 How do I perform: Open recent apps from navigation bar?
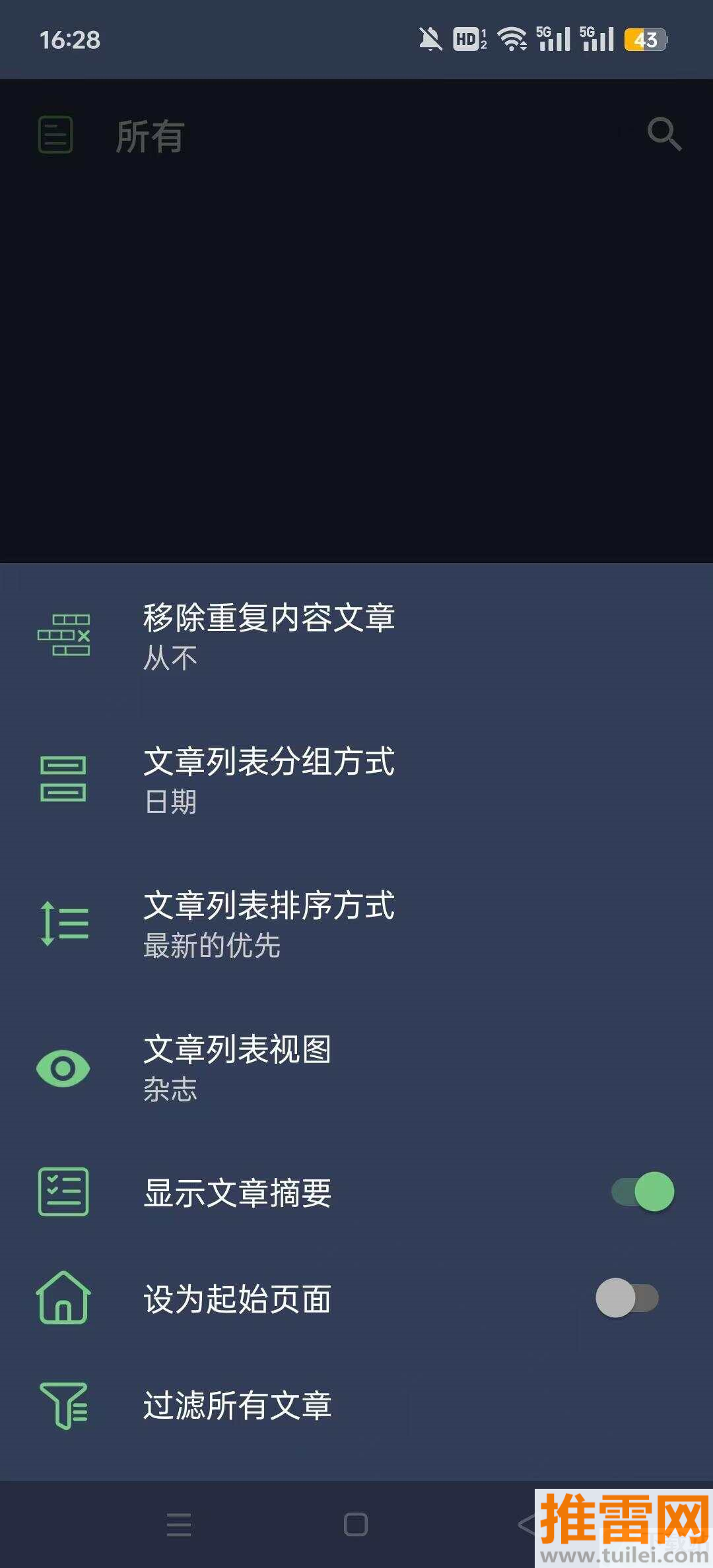click(179, 1524)
